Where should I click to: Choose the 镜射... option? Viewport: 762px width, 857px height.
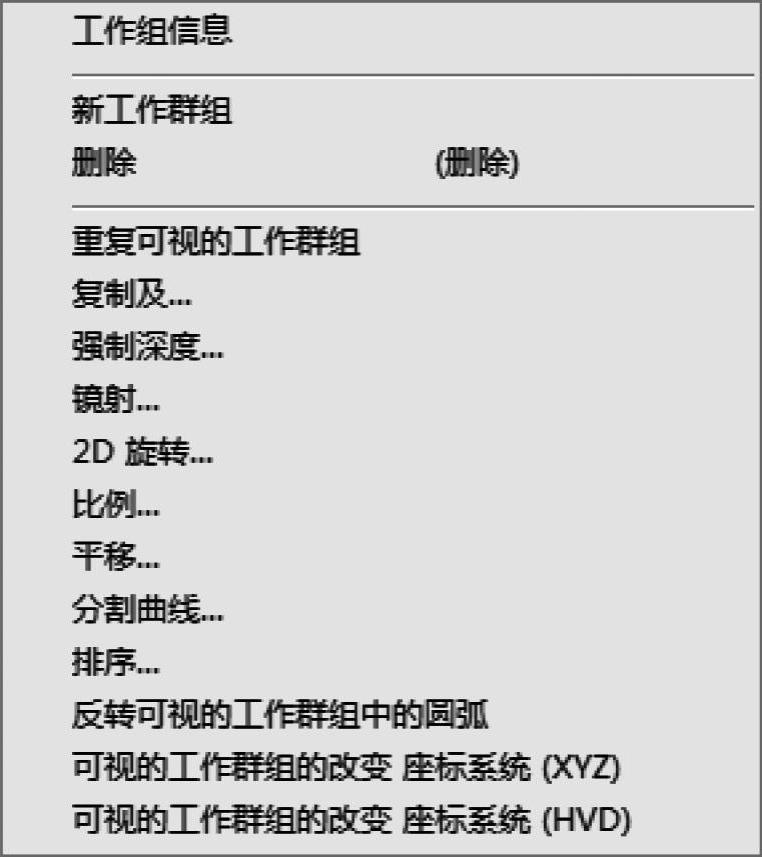[x=116, y=401]
